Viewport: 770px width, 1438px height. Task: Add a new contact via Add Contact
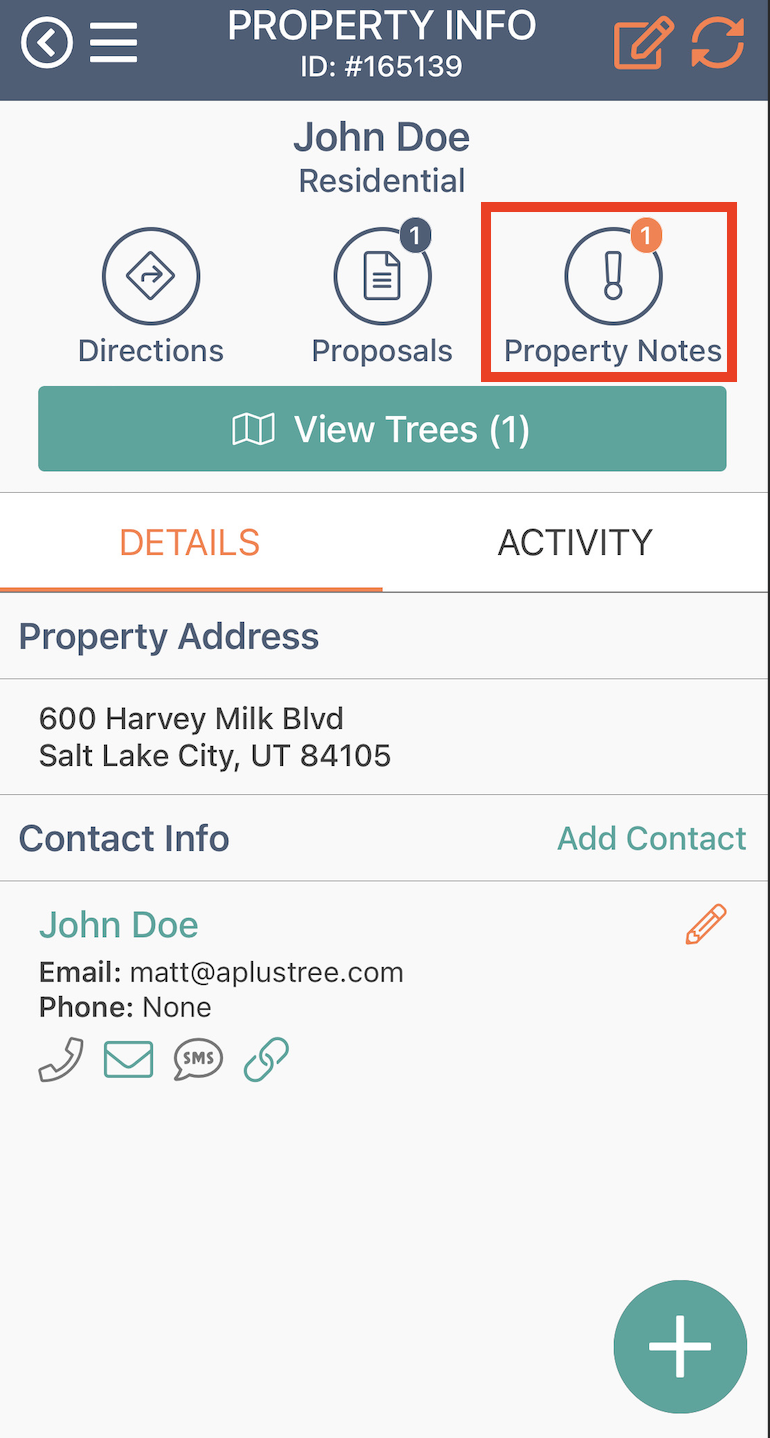click(x=651, y=838)
